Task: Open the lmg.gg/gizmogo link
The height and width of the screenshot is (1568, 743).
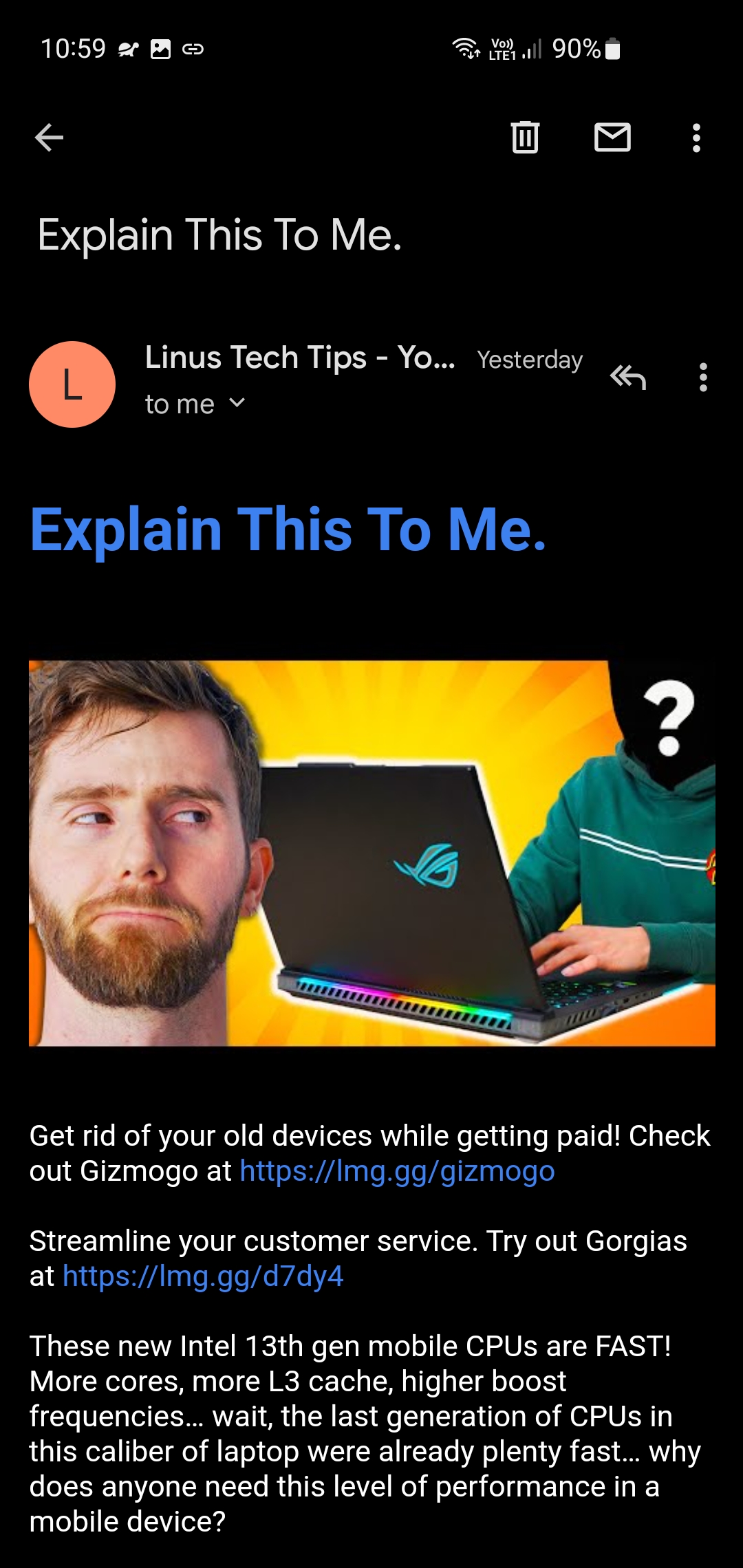Action: 397,1171
